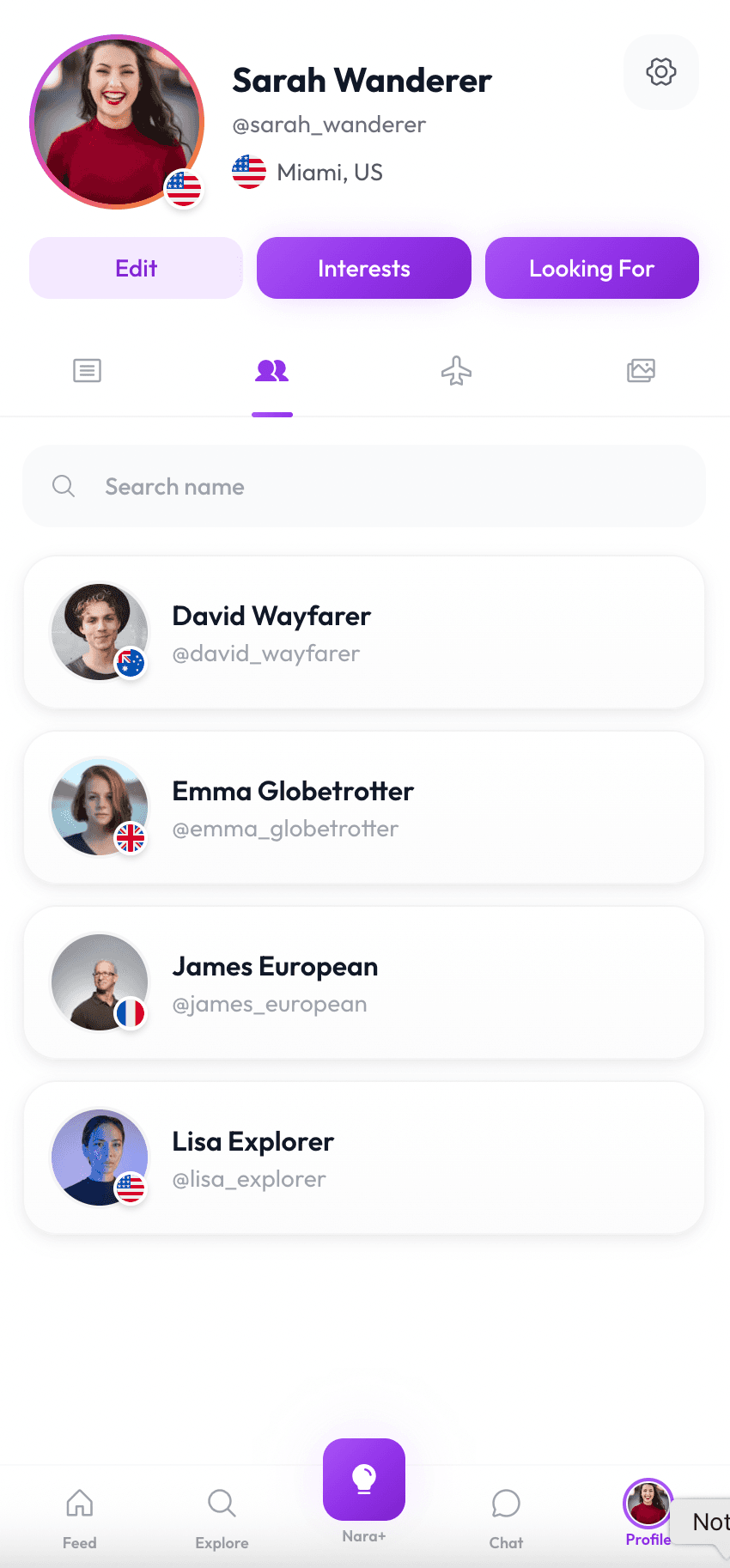
Task: Click the Looking For button
Action: click(x=592, y=268)
